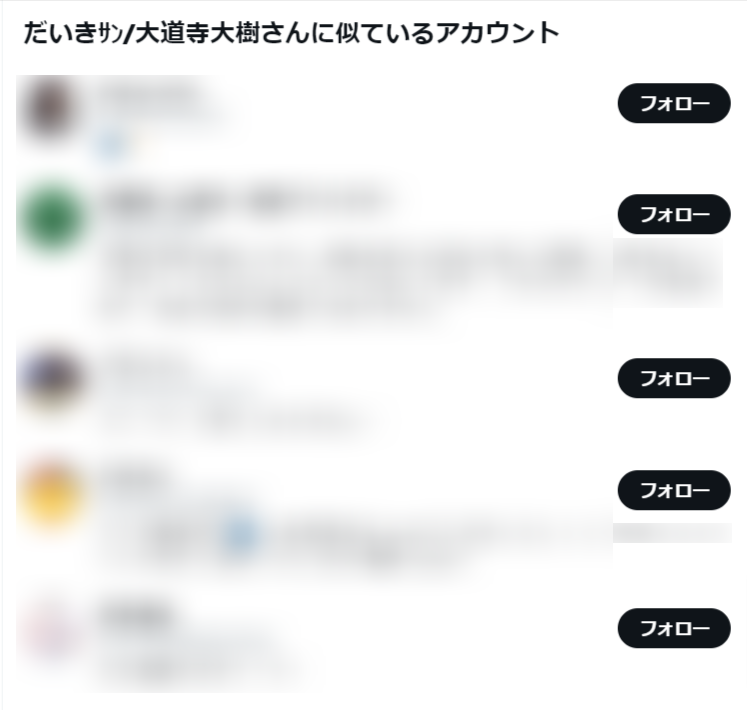Image resolution: width=747 pixels, height=710 pixels.
Task: Follow the account with the yellow avatar
Action: point(673,490)
